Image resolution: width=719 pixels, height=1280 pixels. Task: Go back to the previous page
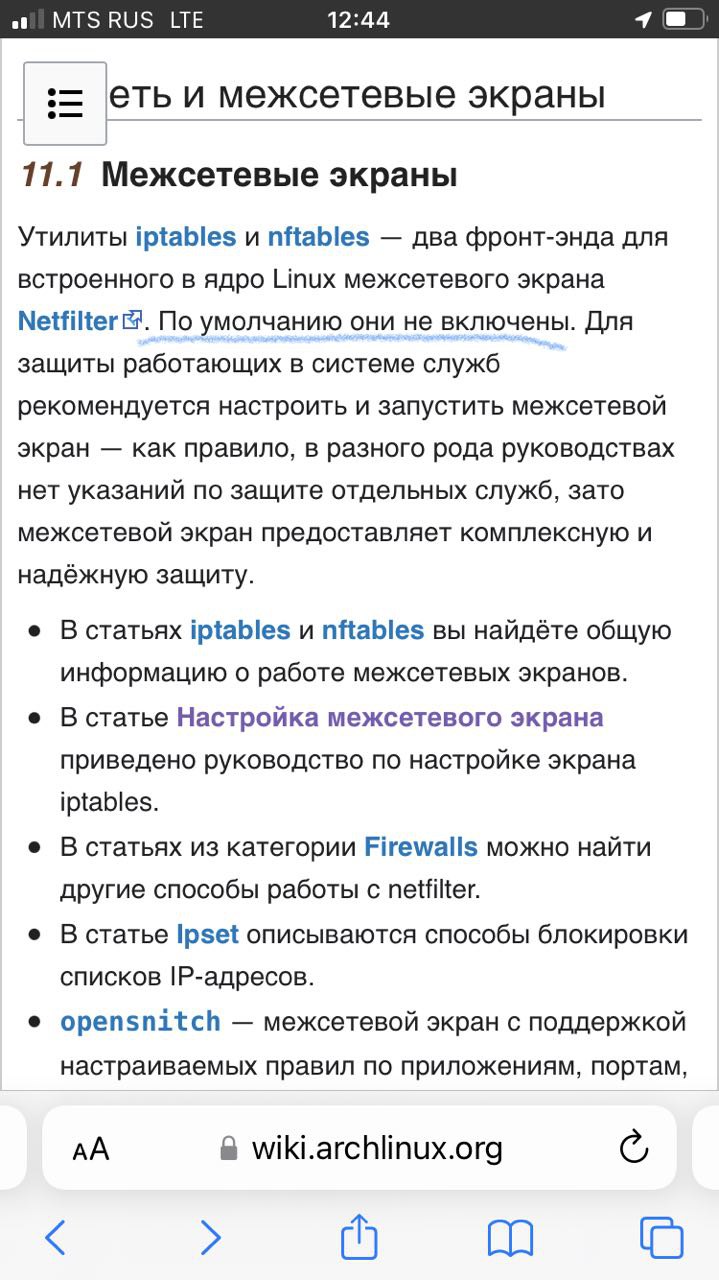[x=56, y=1237]
